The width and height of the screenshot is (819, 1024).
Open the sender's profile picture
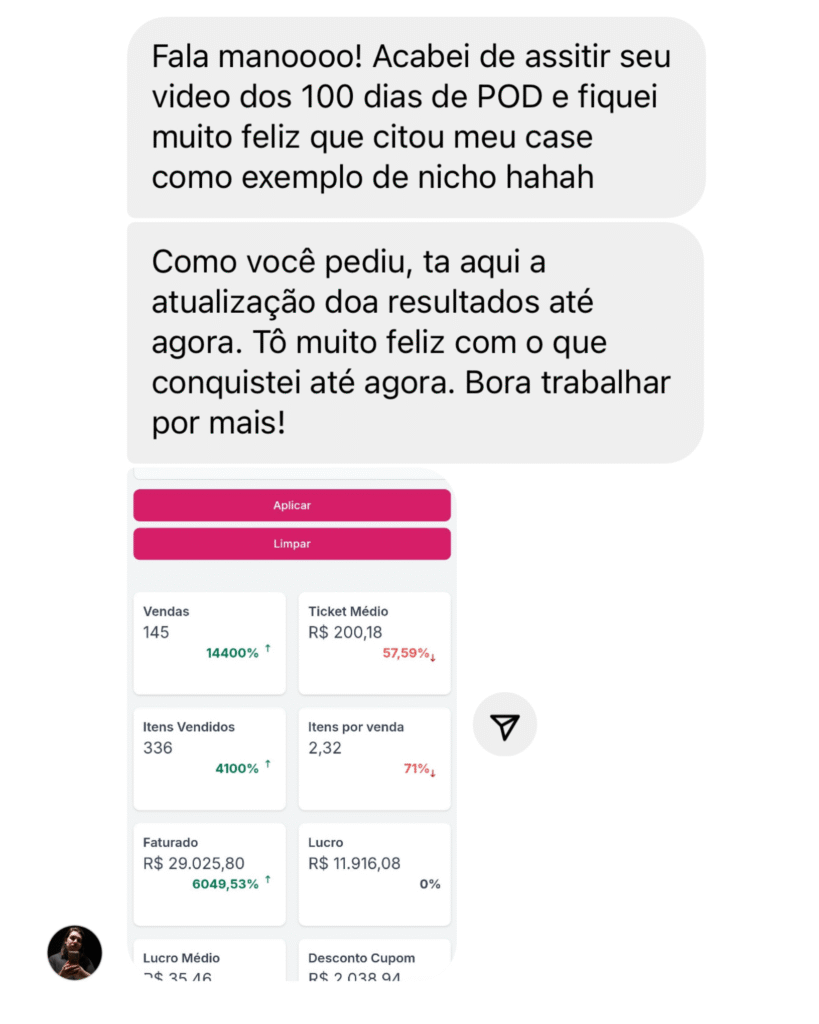pos(75,952)
